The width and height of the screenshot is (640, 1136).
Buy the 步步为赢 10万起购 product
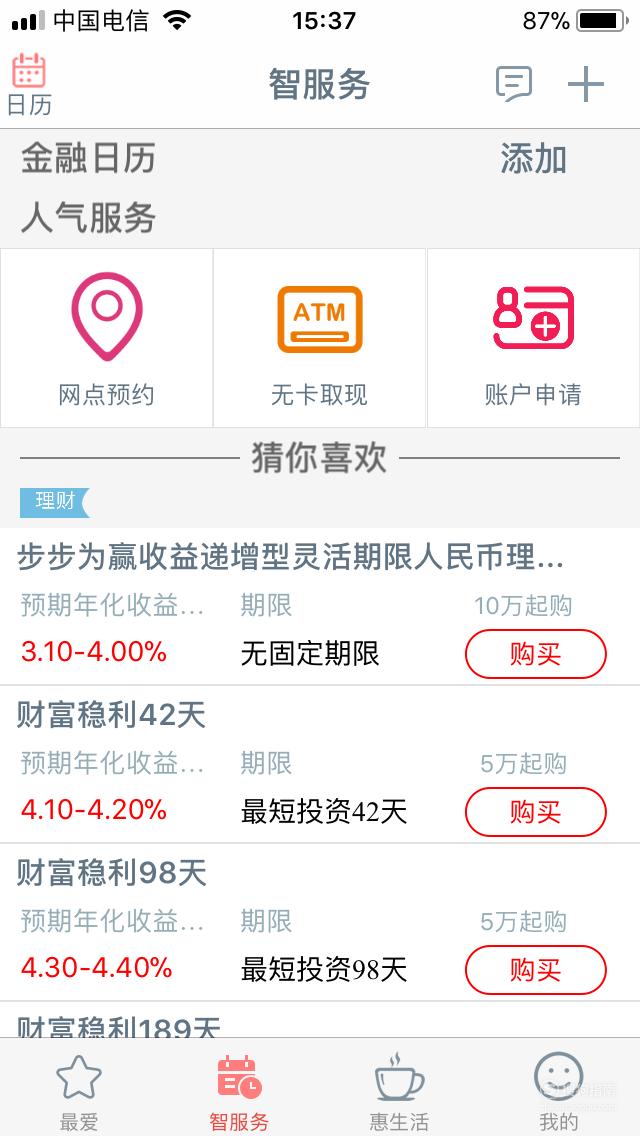(x=536, y=654)
